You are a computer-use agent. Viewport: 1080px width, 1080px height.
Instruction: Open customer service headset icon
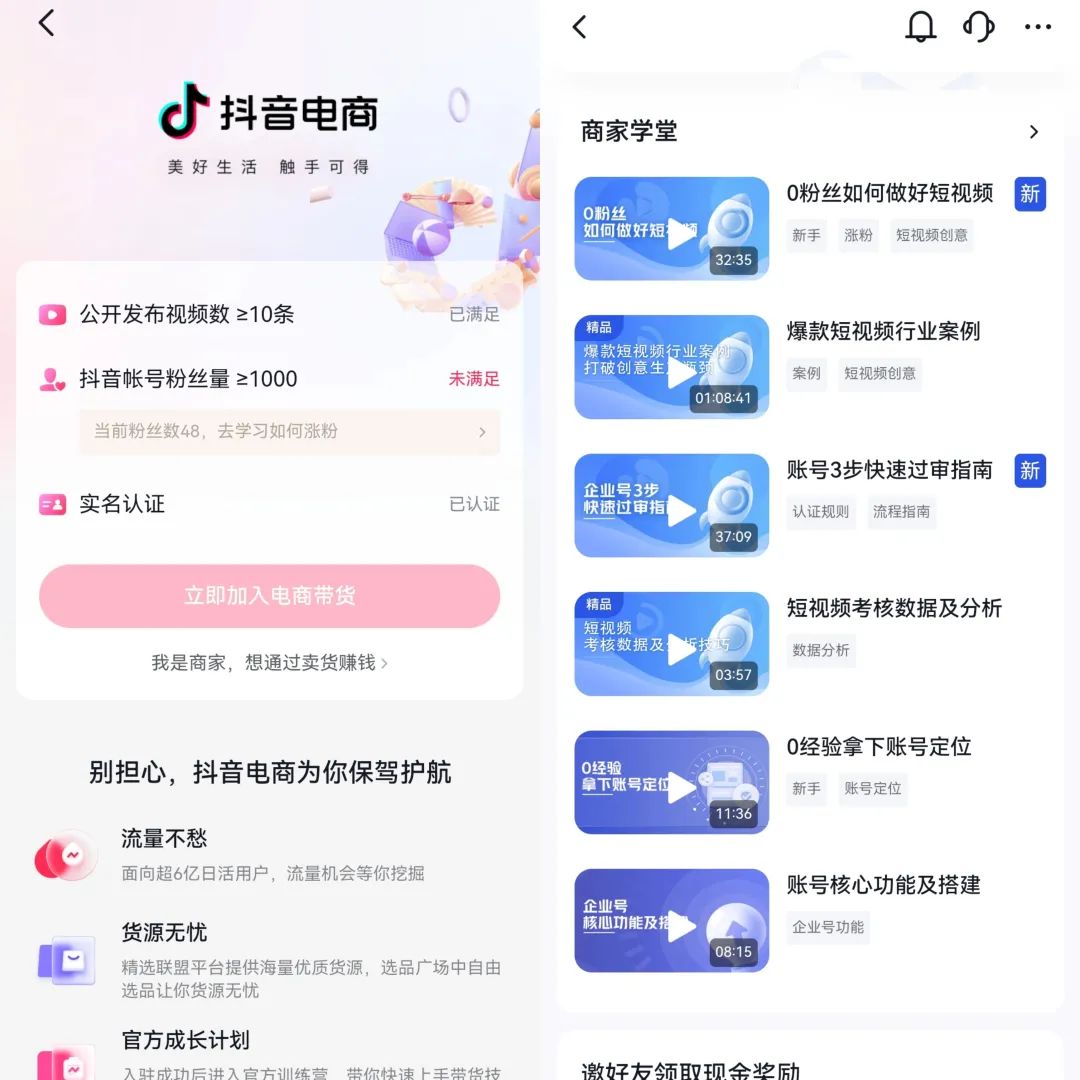979,27
